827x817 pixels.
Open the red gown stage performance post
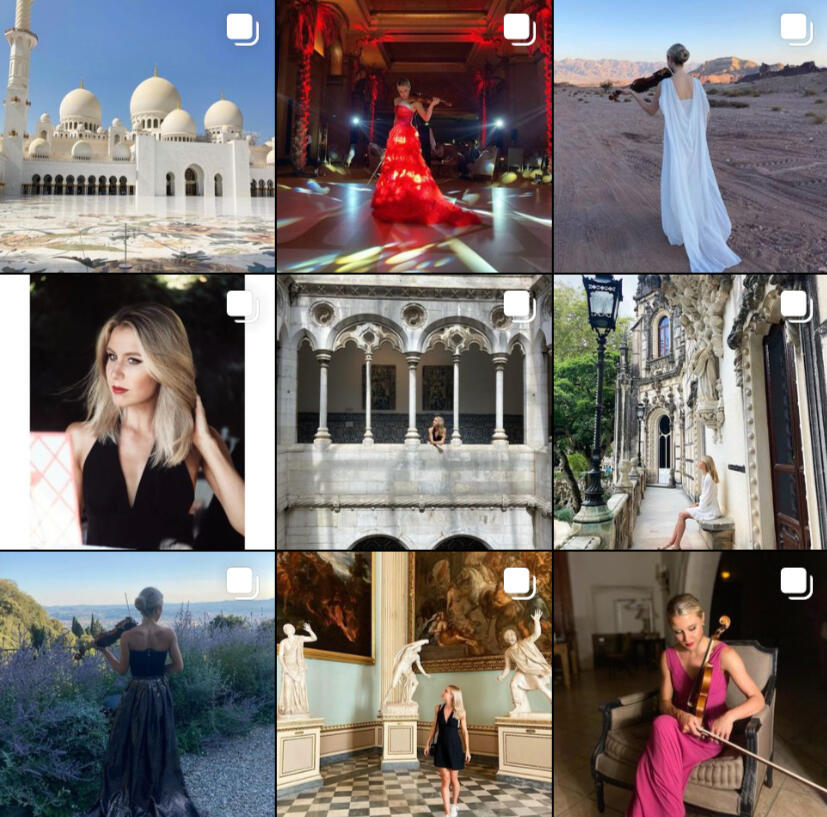point(413,136)
